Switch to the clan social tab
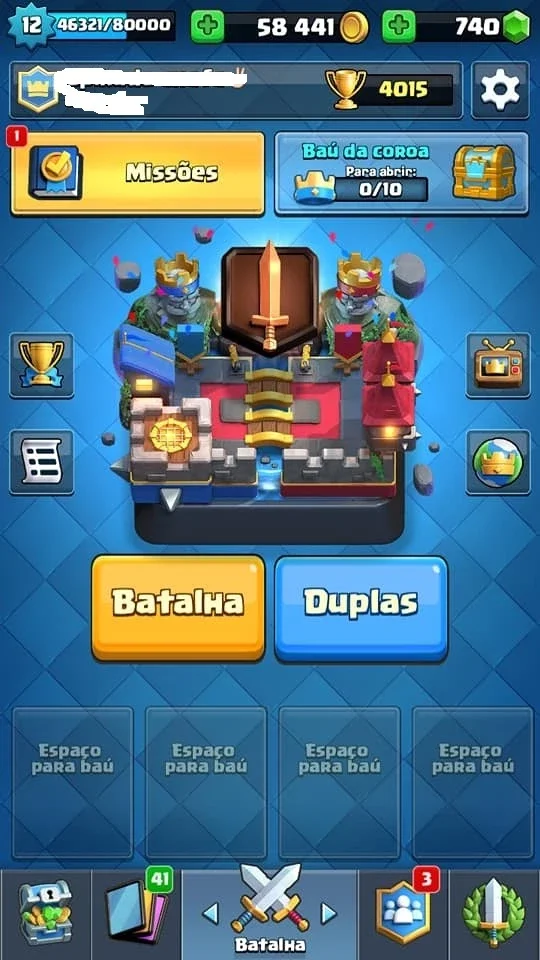This screenshot has width=540, height=960. (x=403, y=914)
